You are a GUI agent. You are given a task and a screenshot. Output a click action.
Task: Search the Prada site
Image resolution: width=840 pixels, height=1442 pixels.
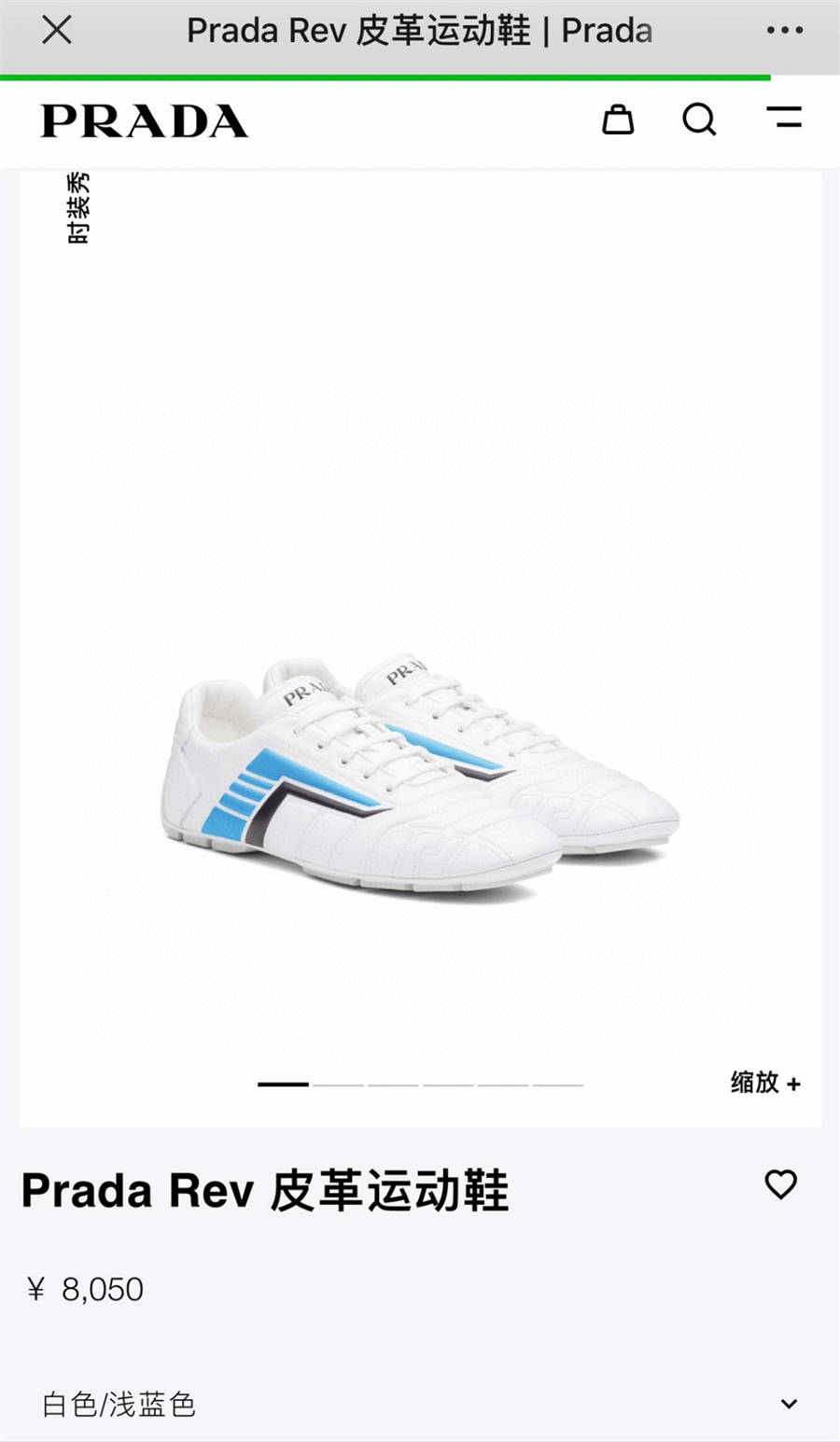tap(699, 119)
